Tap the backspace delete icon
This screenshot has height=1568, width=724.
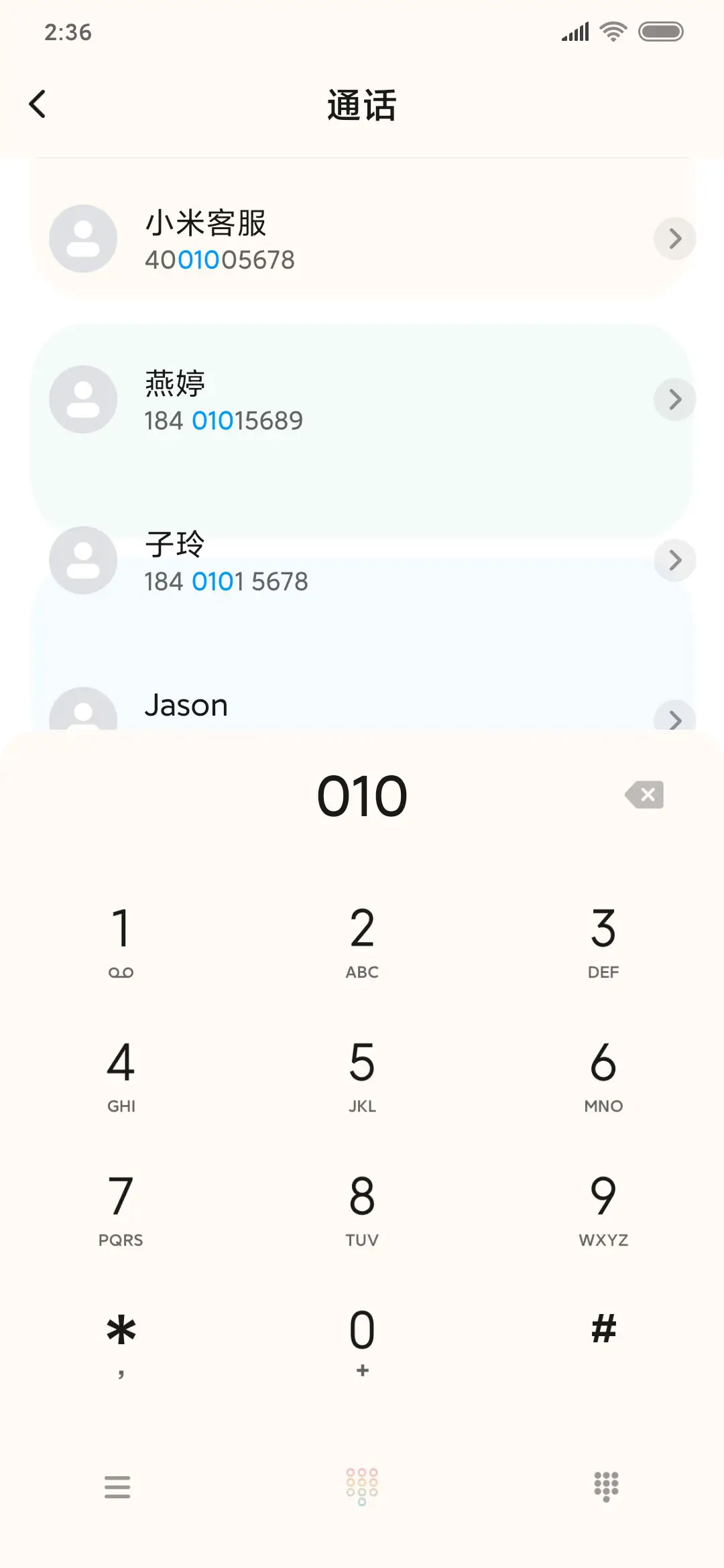(x=646, y=795)
